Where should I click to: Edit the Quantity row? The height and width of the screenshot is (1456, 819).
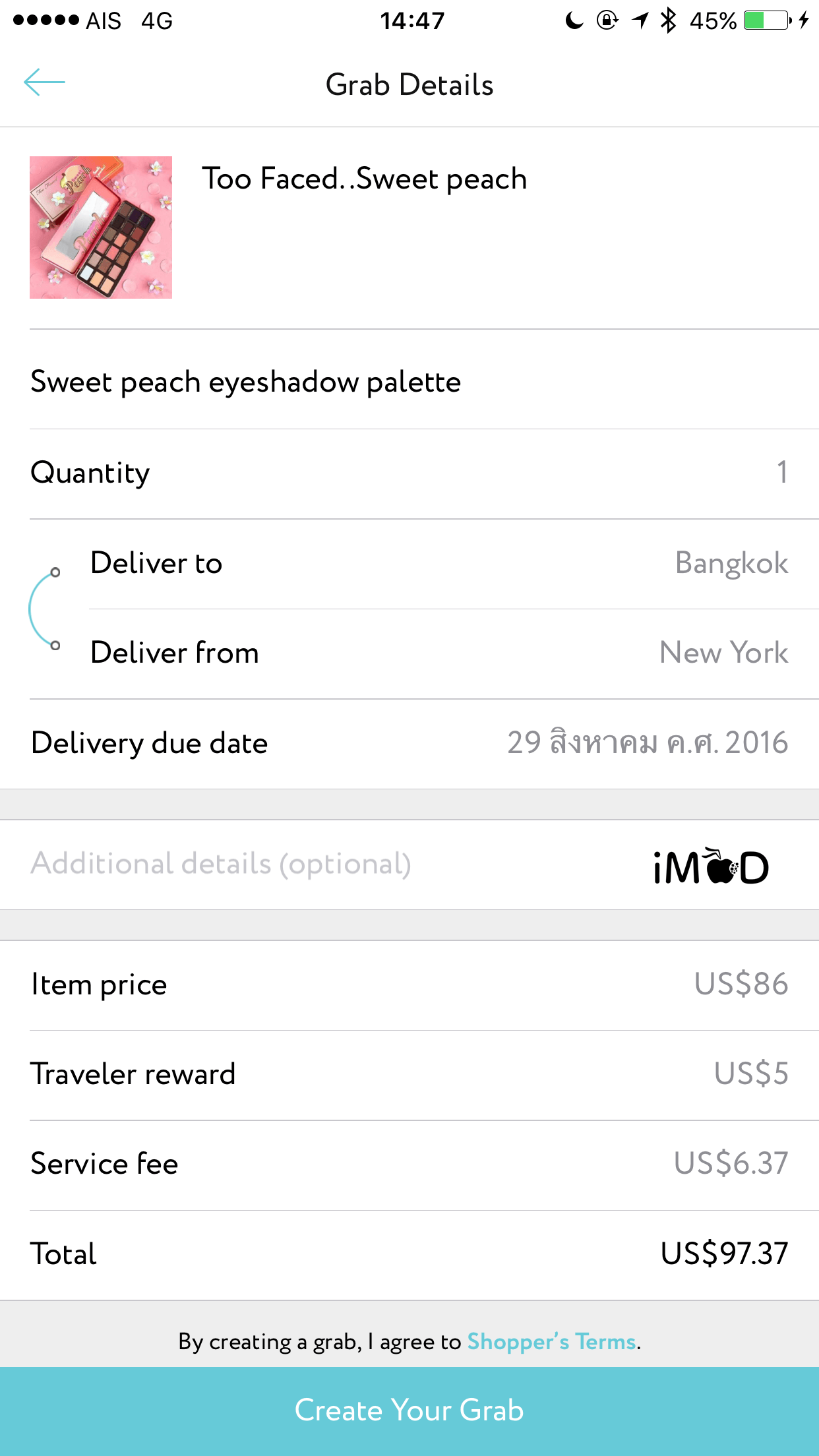tap(409, 473)
